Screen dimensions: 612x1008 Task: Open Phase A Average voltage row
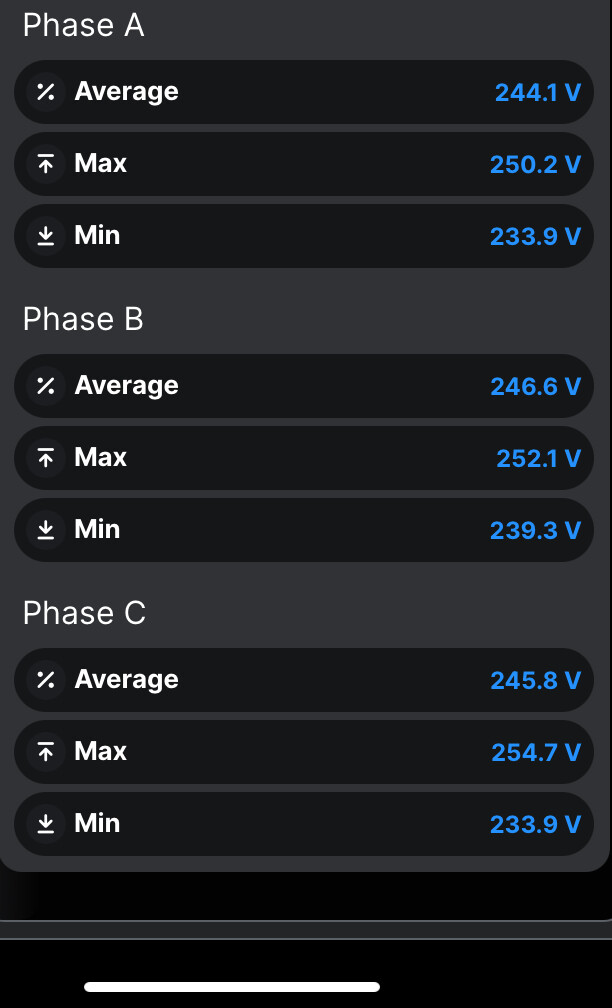[303, 92]
